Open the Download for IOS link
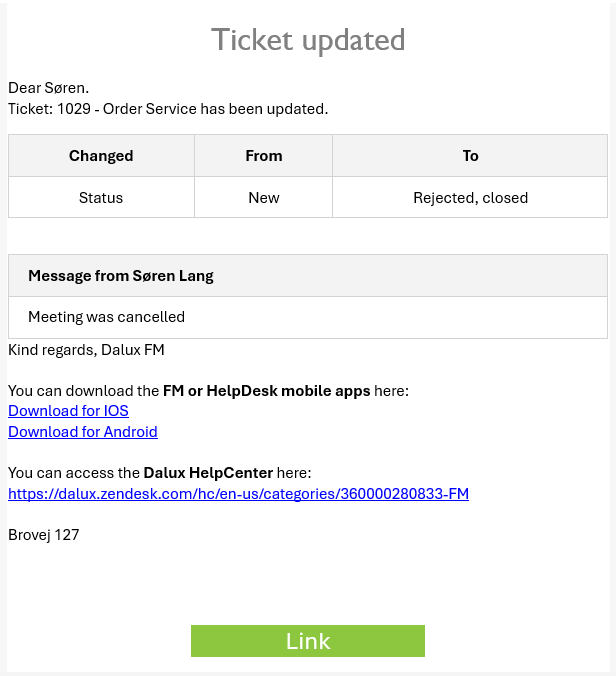 pyautogui.click(x=68, y=411)
